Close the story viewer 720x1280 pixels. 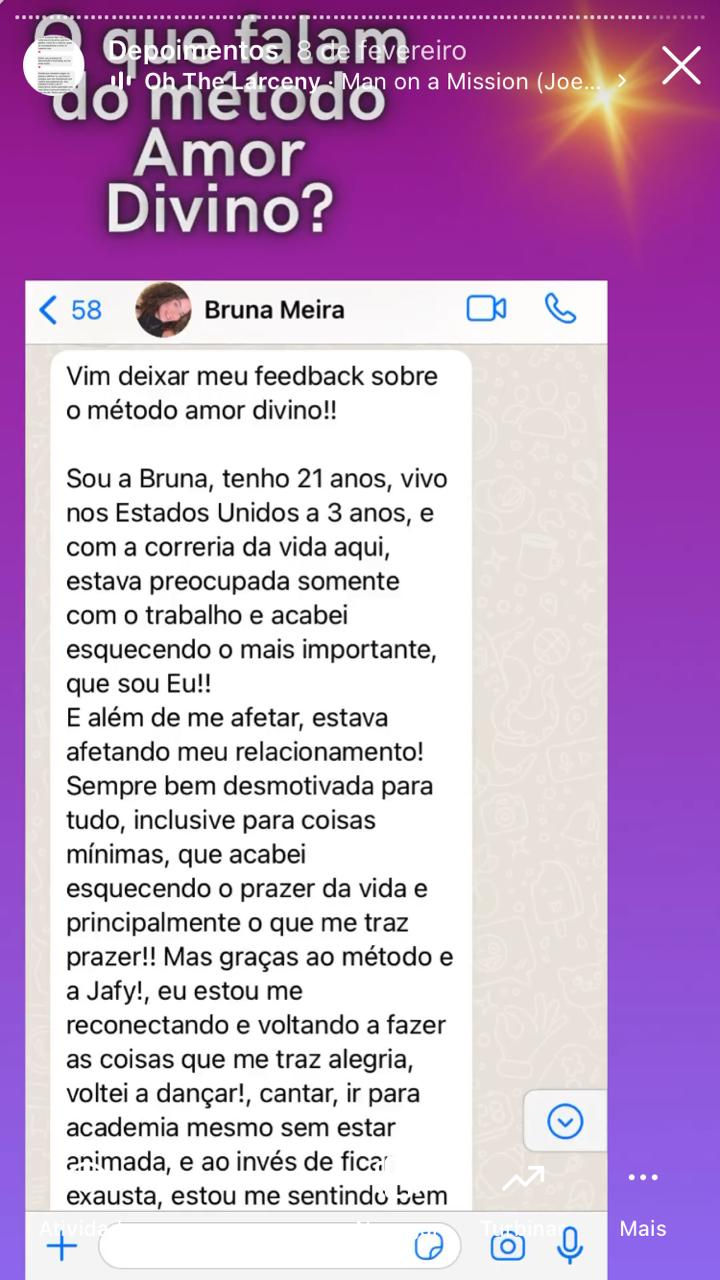(x=681, y=66)
